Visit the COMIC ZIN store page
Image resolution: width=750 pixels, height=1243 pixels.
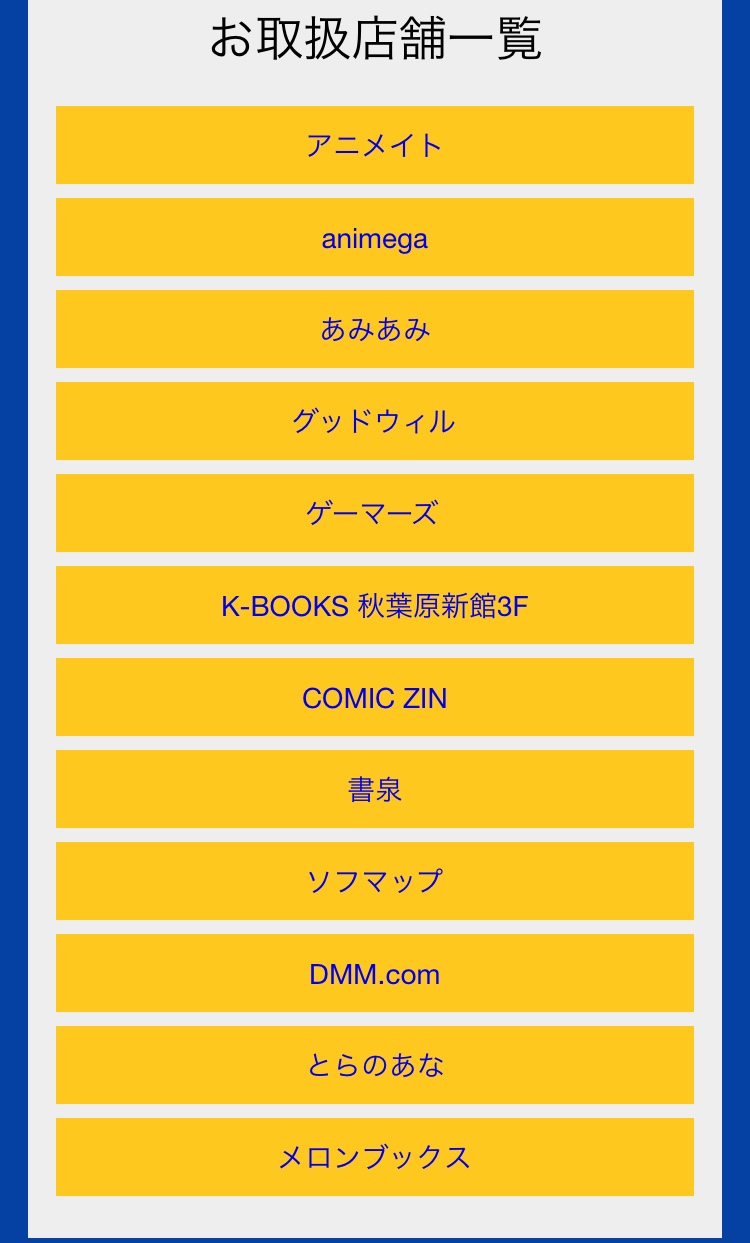tap(374, 697)
